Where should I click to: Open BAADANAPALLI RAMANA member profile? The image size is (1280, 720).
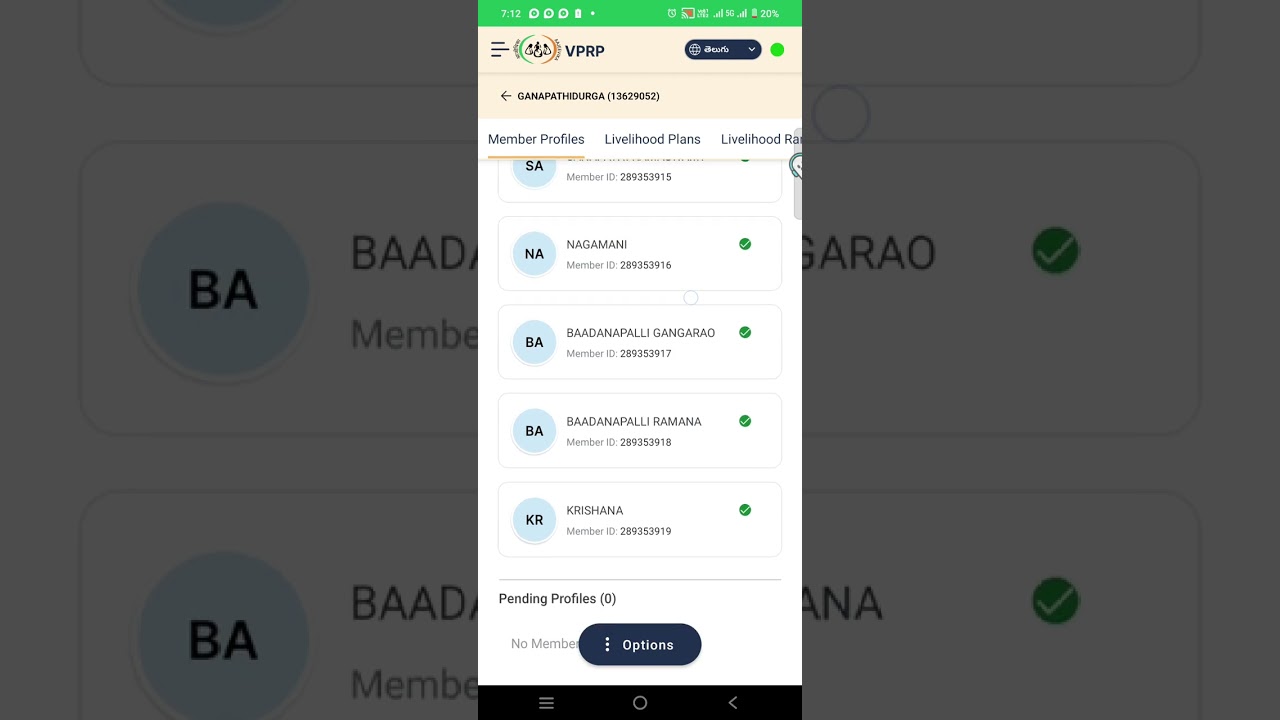point(639,431)
